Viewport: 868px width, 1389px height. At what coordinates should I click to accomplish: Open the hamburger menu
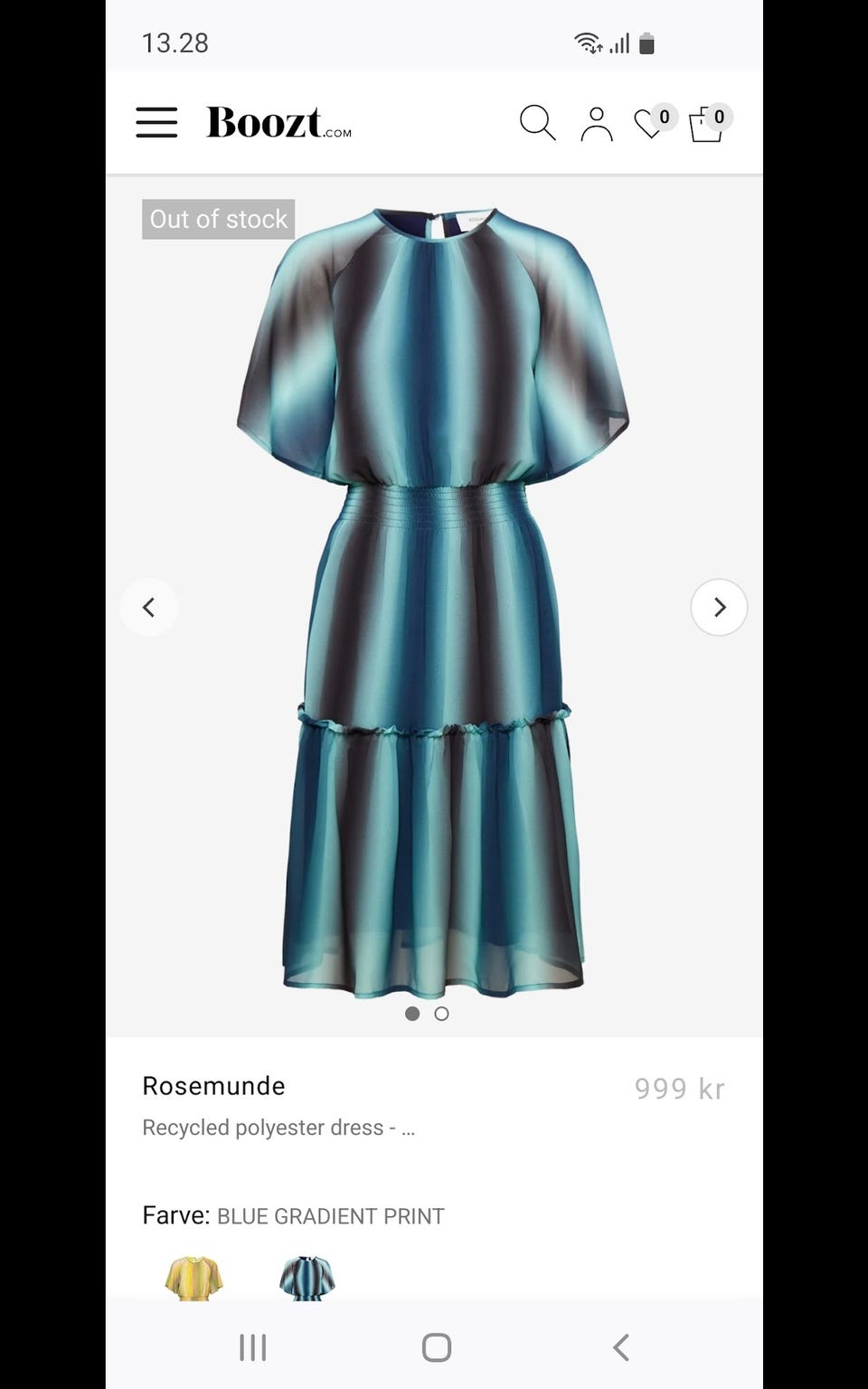pyautogui.click(x=156, y=122)
